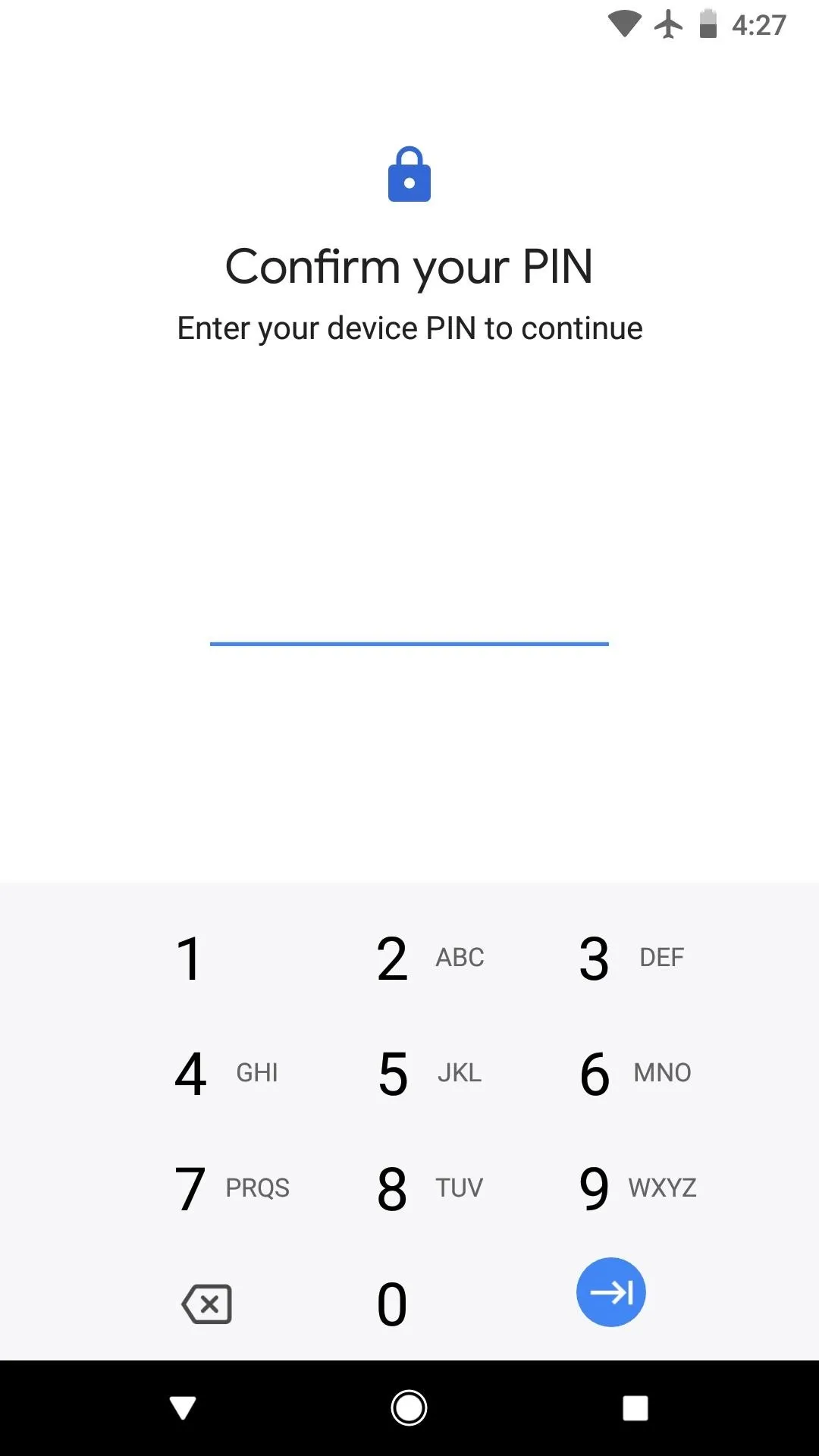819x1456 pixels.
Task: Go to the home screen
Action: click(x=409, y=1408)
